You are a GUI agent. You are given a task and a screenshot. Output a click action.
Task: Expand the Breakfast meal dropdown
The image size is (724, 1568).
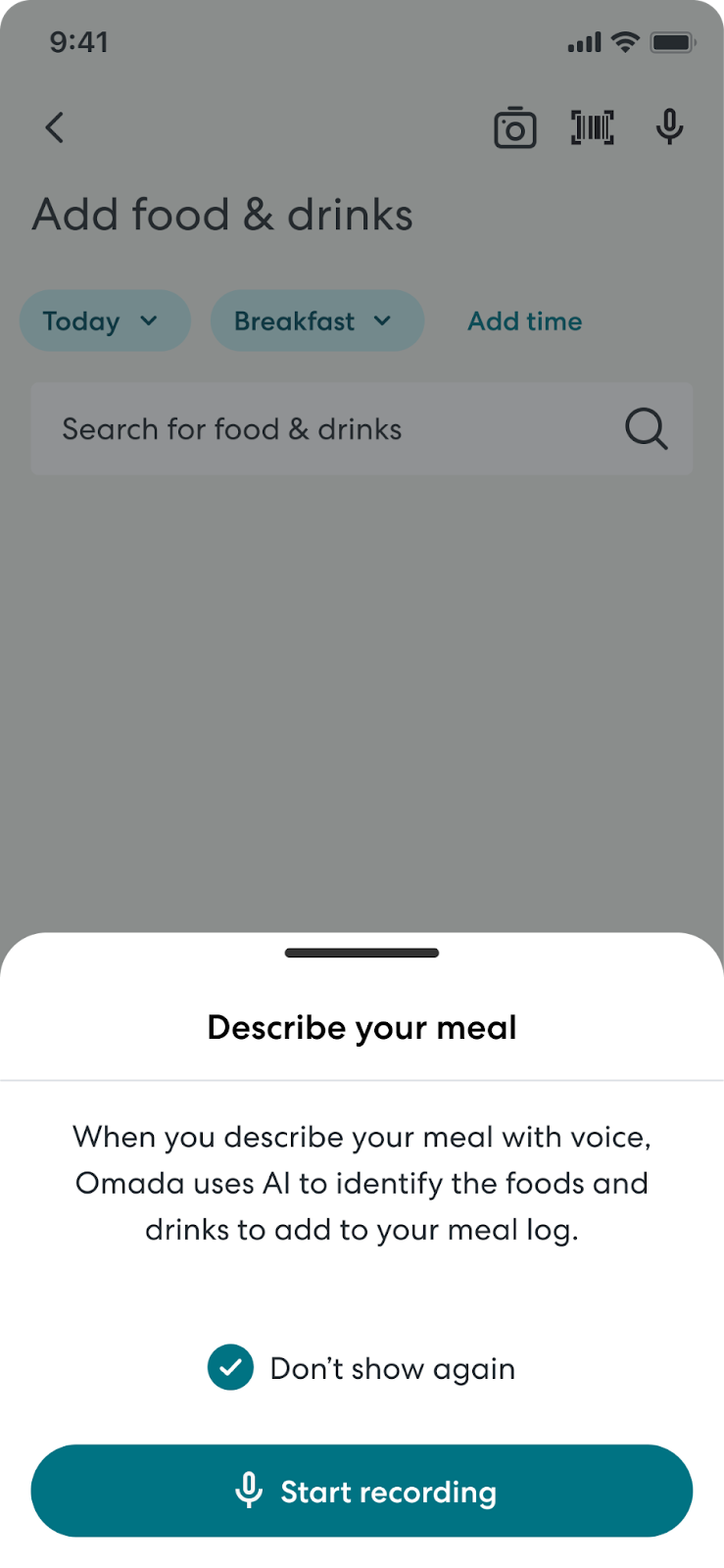[x=317, y=320]
